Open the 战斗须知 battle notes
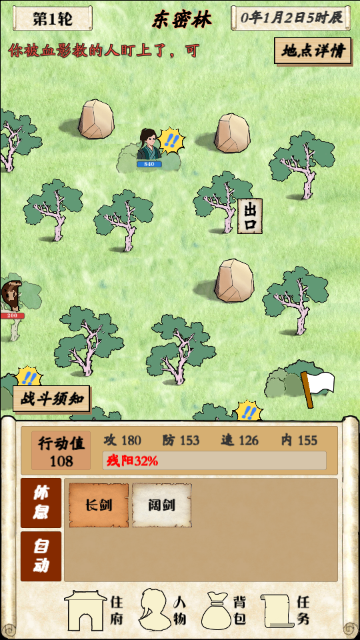360x640 pixels. (x=51, y=399)
